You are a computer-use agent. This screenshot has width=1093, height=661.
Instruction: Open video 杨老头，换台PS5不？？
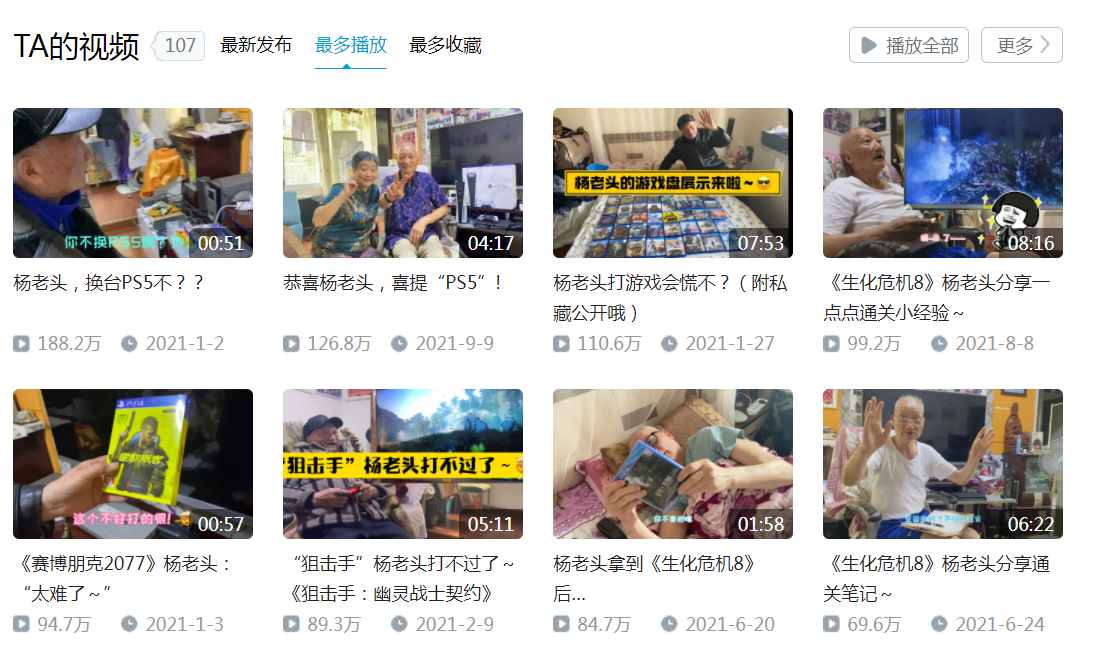[x=132, y=183]
